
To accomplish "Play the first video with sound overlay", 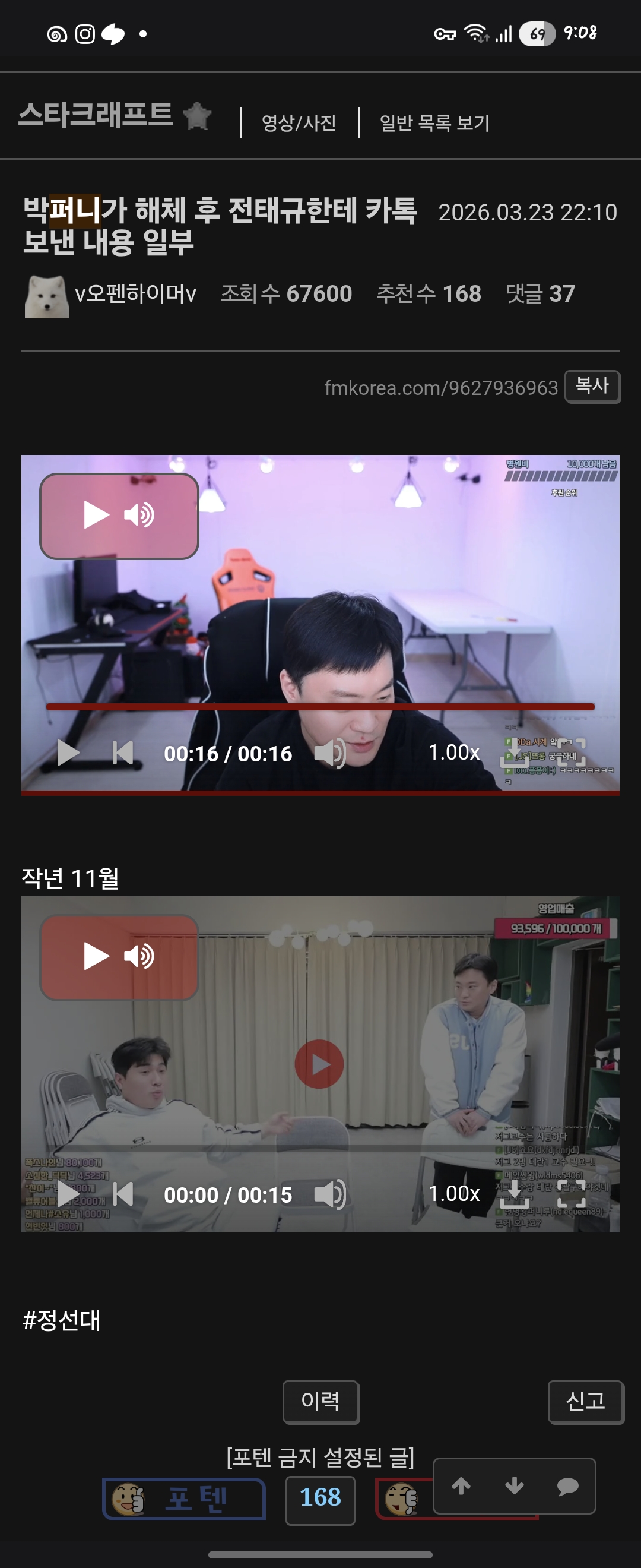I will coord(119,516).
